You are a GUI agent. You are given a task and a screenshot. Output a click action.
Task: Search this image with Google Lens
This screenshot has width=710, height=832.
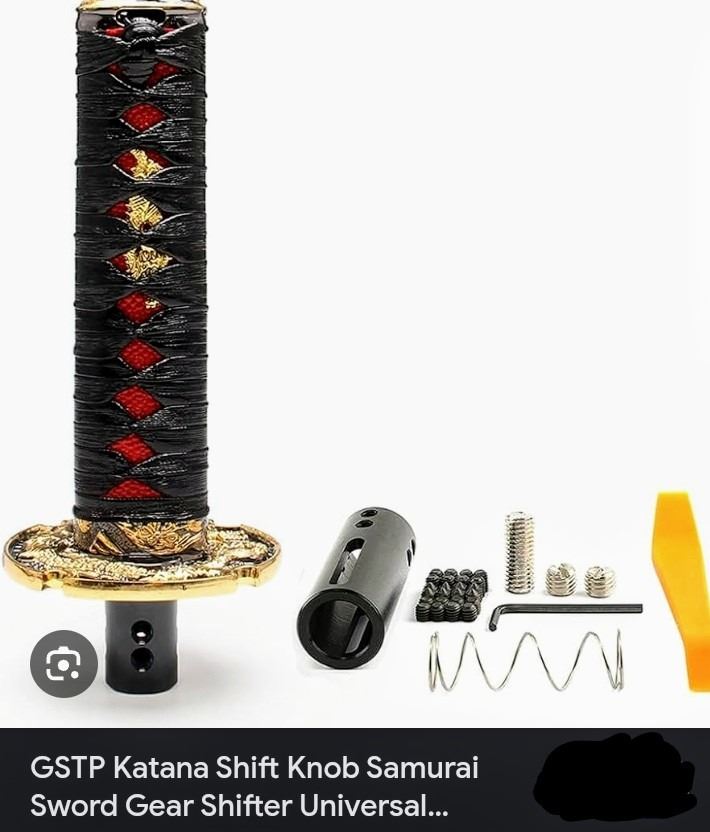click(x=63, y=664)
